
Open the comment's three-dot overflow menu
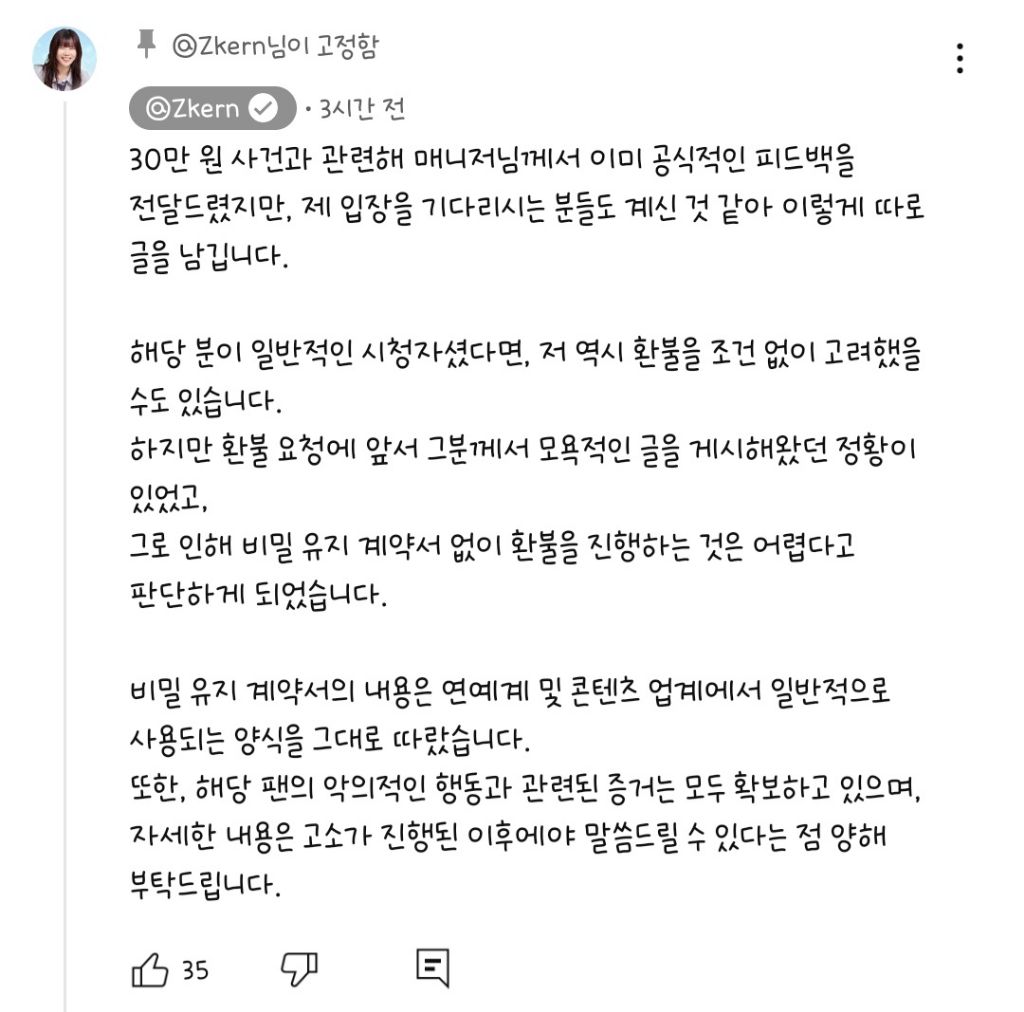point(959,58)
